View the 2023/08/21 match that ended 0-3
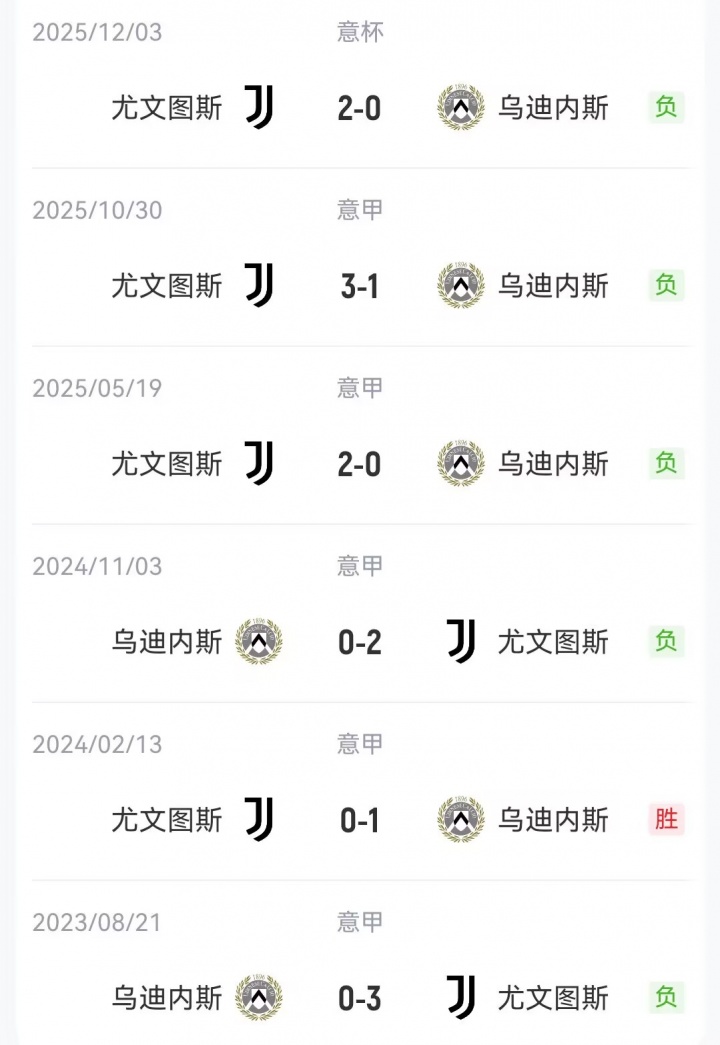Screen dimensions: 720x1045 359,998
